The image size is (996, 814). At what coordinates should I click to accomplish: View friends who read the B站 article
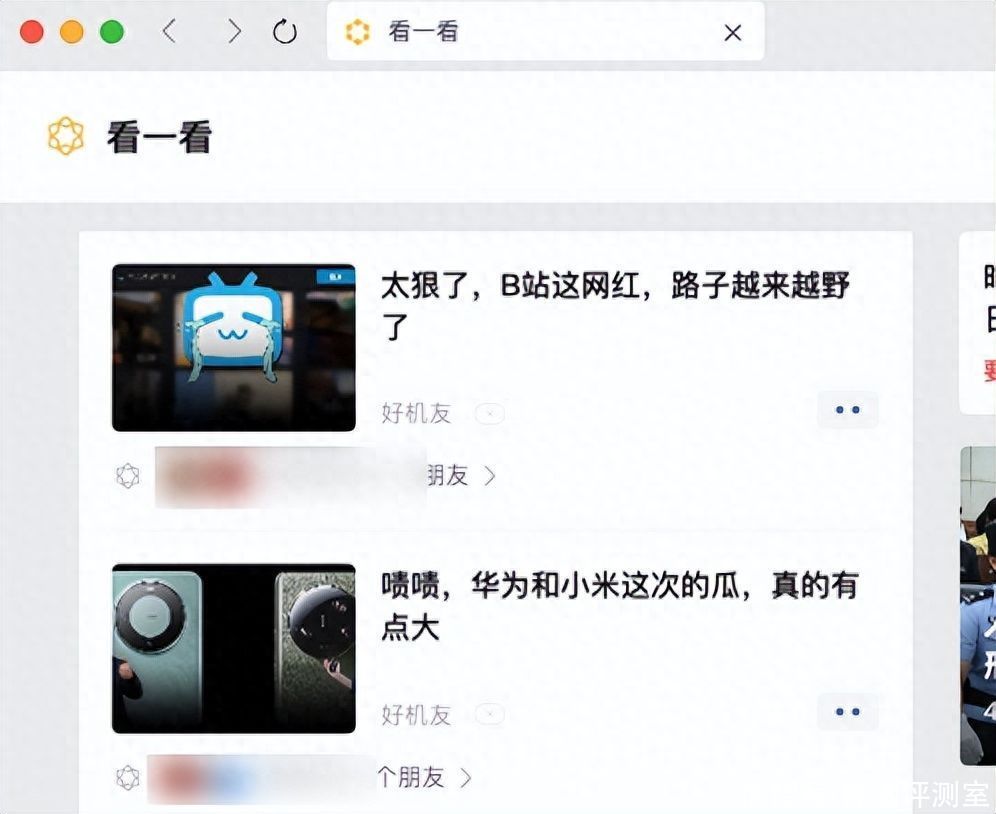461,476
